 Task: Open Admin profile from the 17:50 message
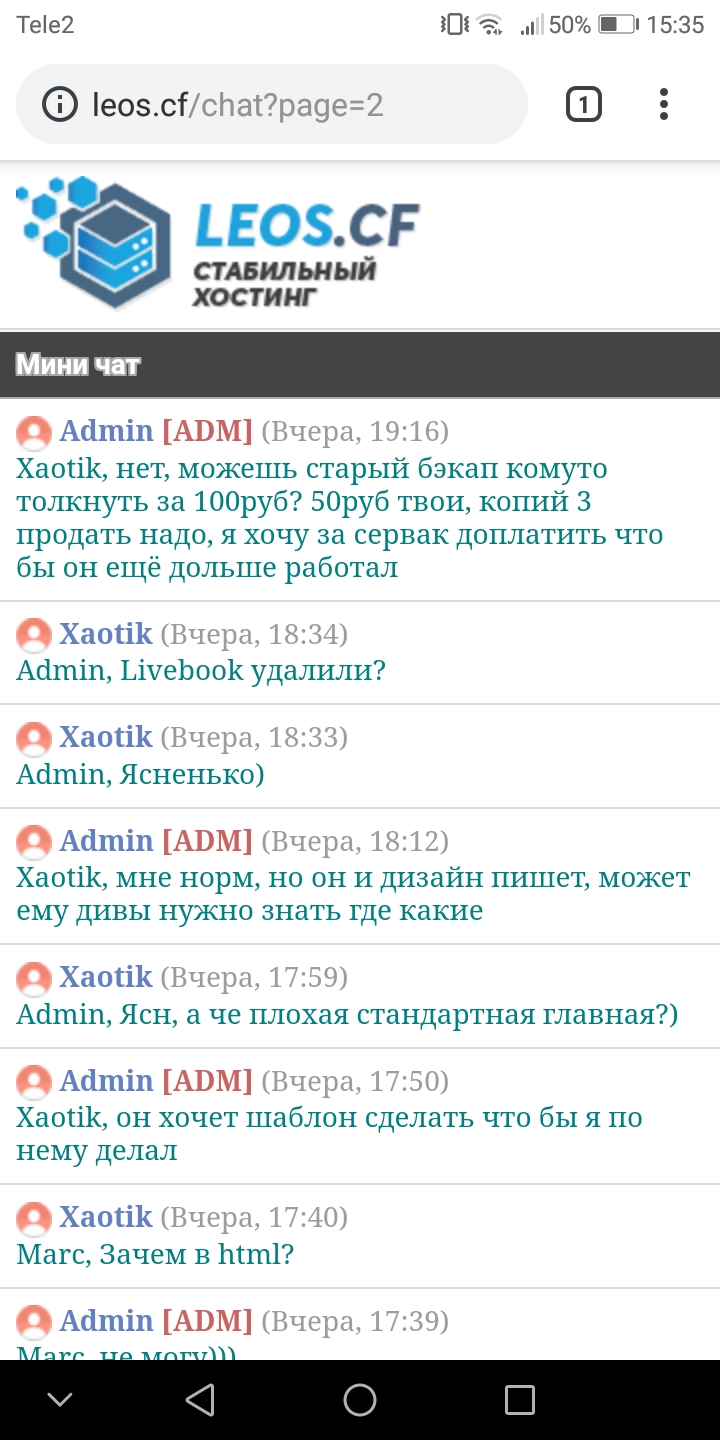(x=106, y=1081)
